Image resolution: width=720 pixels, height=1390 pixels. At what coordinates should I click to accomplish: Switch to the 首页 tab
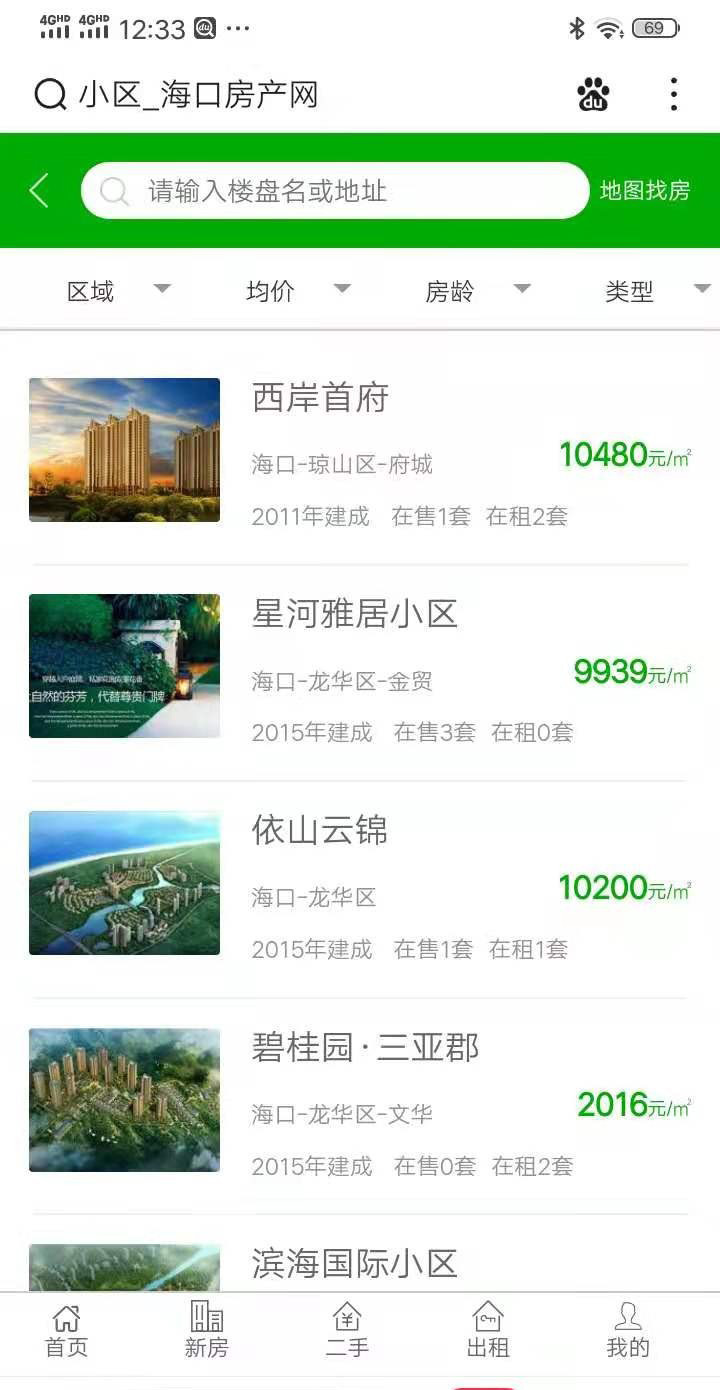(67, 1332)
